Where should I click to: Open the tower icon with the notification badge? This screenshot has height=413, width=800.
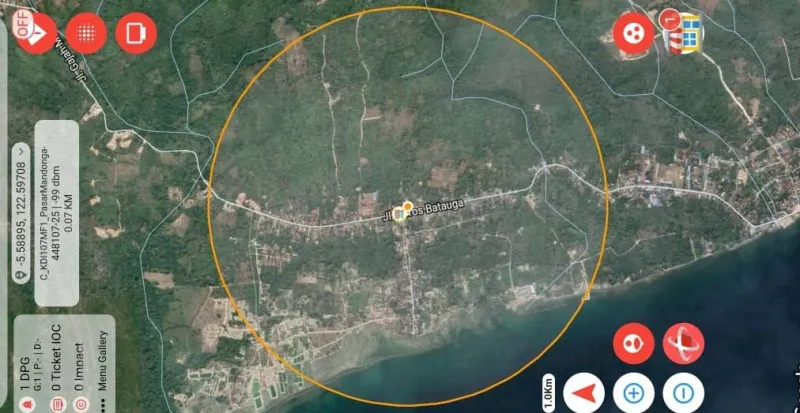pos(683,33)
